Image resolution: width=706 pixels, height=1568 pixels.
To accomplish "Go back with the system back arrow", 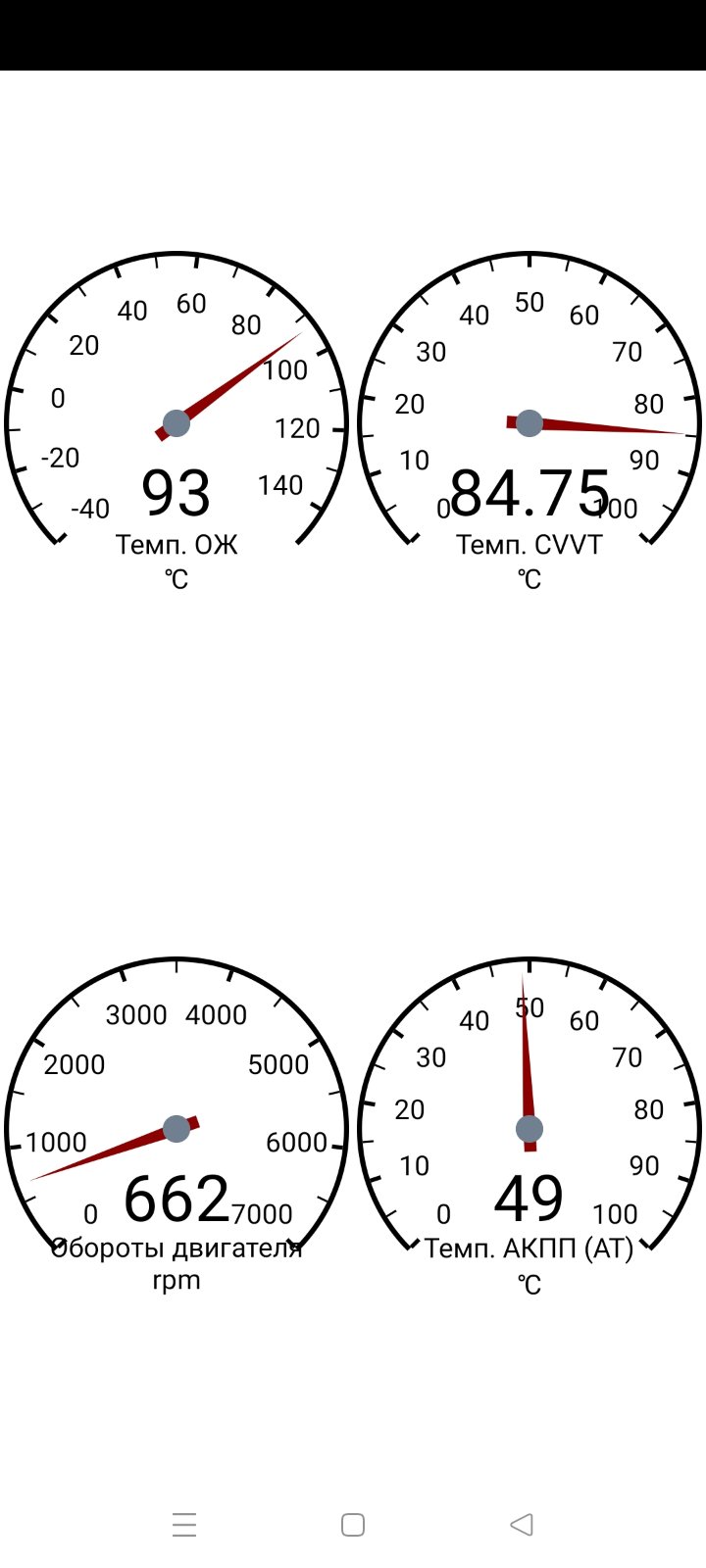I will click(x=522, y=1524).
